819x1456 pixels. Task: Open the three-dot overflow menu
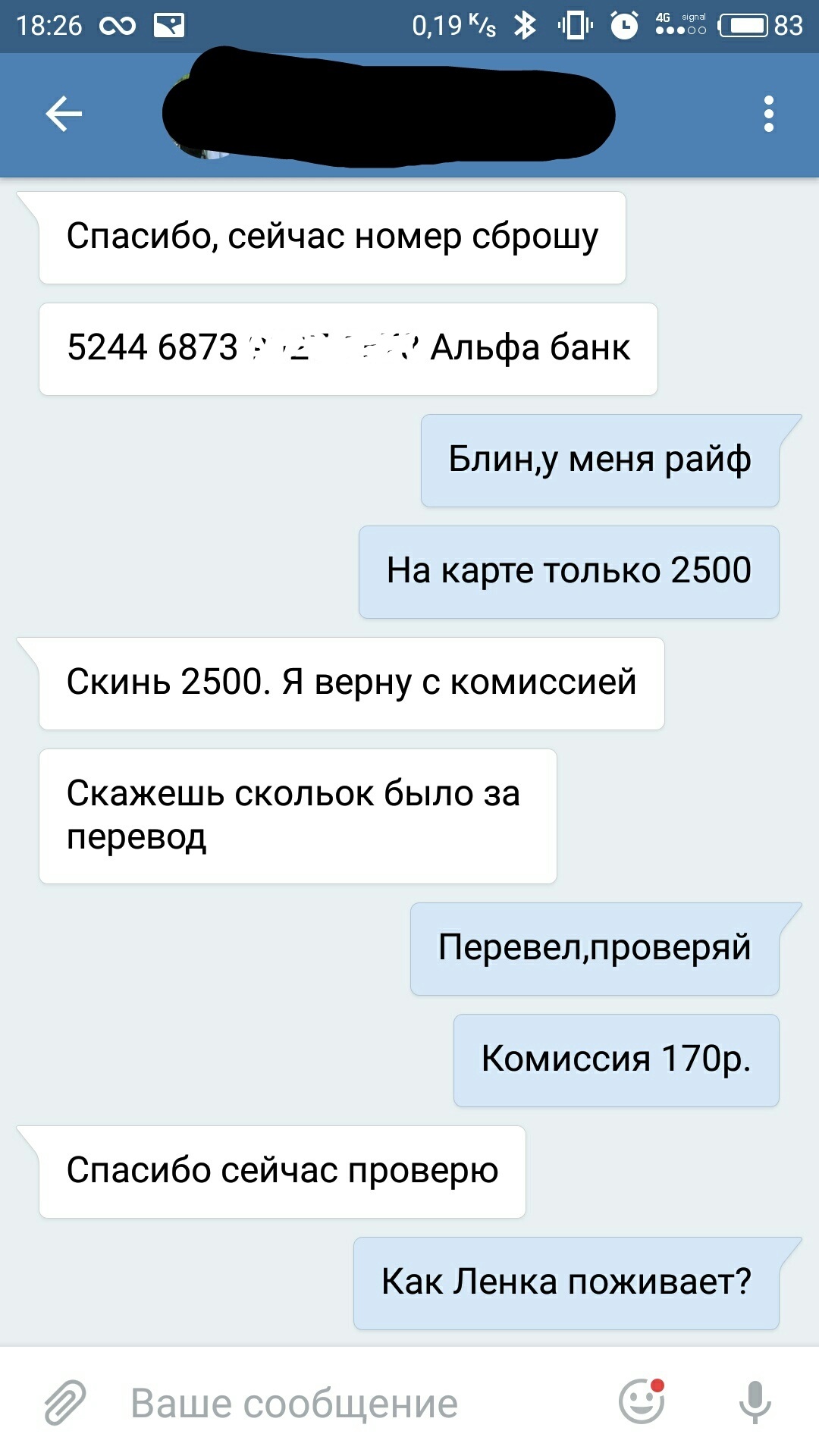pos(768,115)
